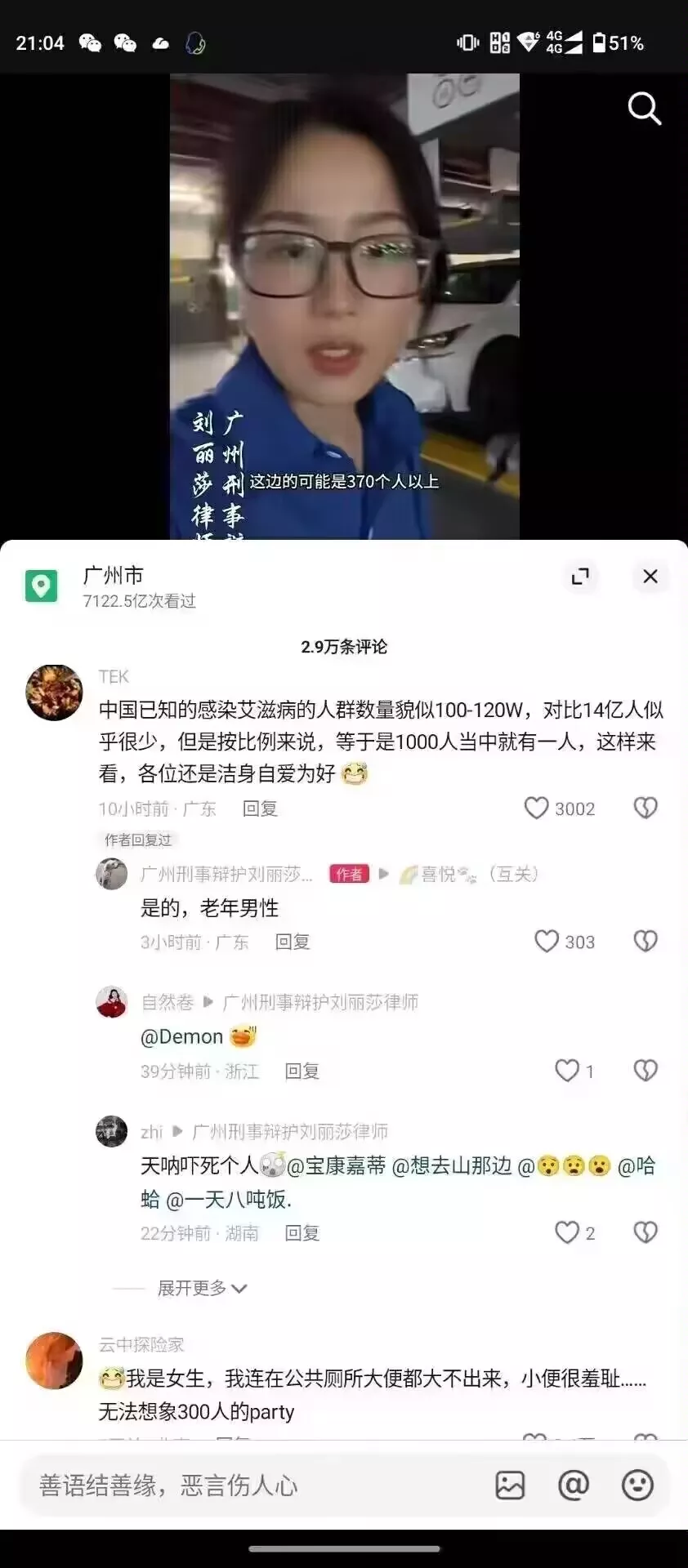Like TEK's comment

pos(536,808)
